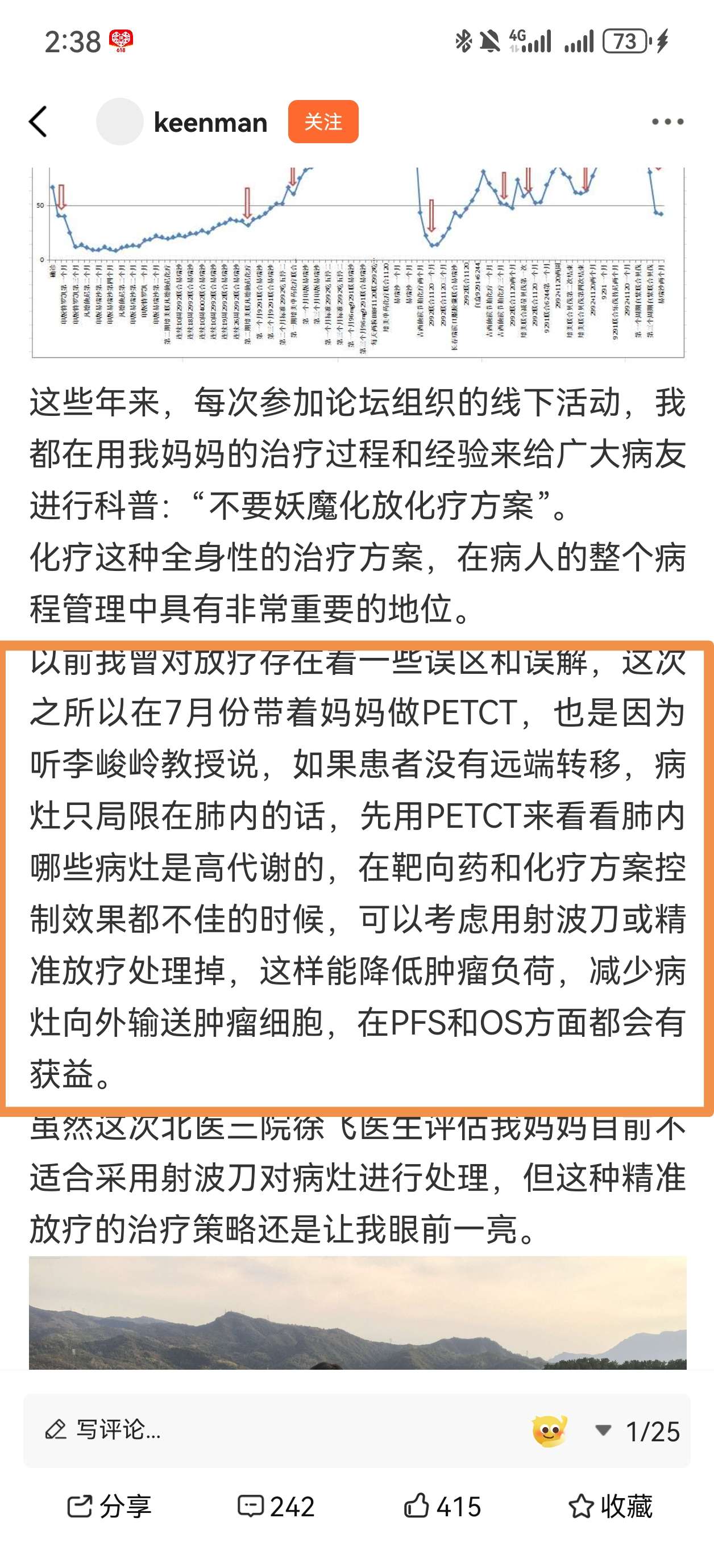Open the three-dot overflow menu
The height and width of the screenshot is (1568, 714).
click(x=667, y=122)
